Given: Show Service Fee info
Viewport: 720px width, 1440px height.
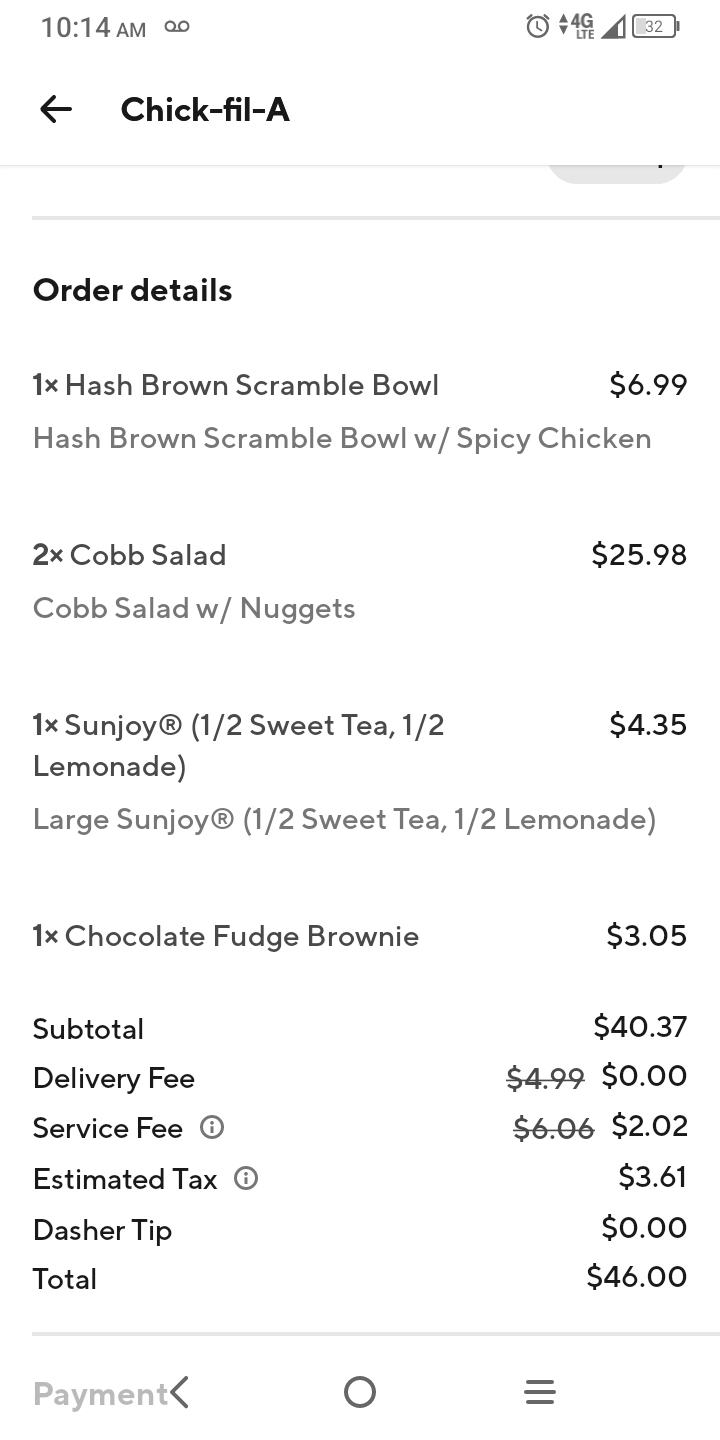Looking at the screenshot, I should click(x=211, y=1128).
